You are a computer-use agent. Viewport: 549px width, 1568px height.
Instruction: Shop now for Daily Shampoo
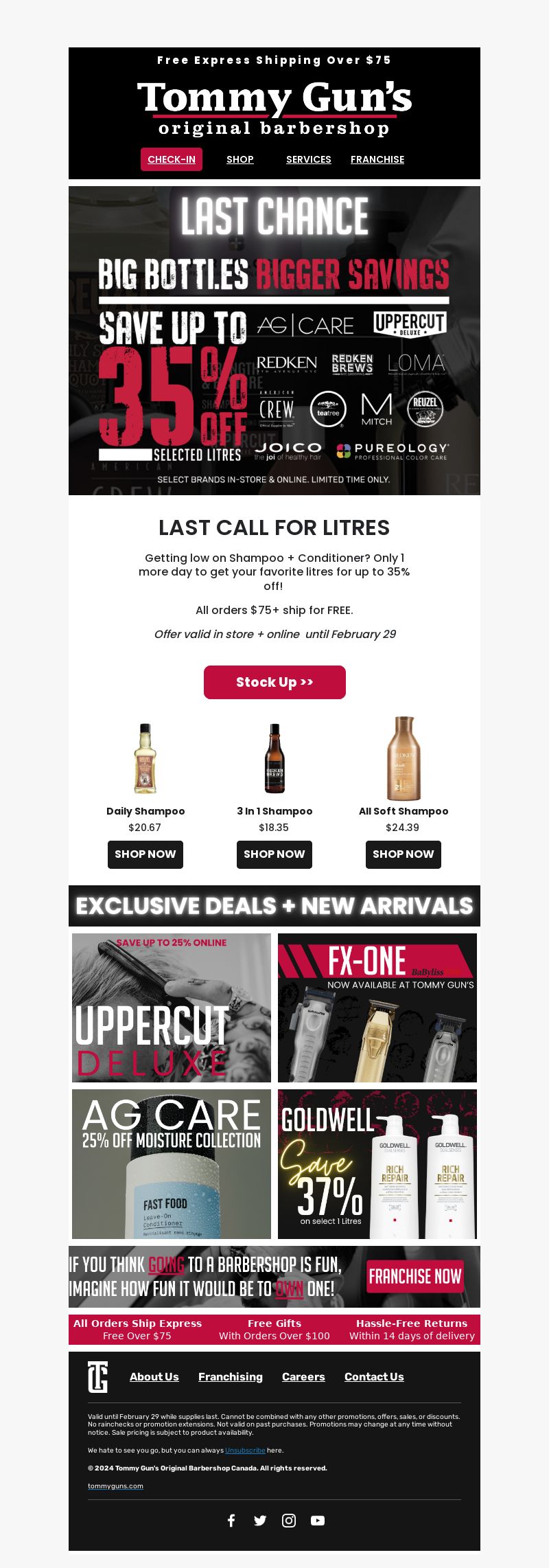click(145, 854)
